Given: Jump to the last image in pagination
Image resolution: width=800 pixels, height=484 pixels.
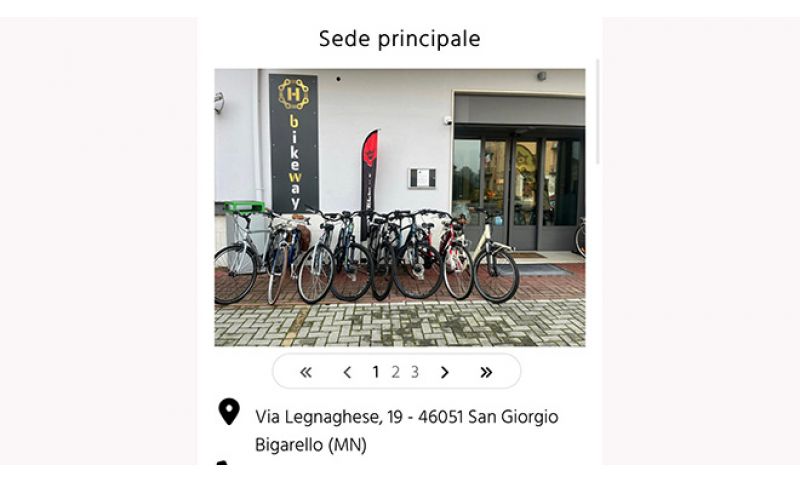Looking at the screenshot, I should coord(486,372).
